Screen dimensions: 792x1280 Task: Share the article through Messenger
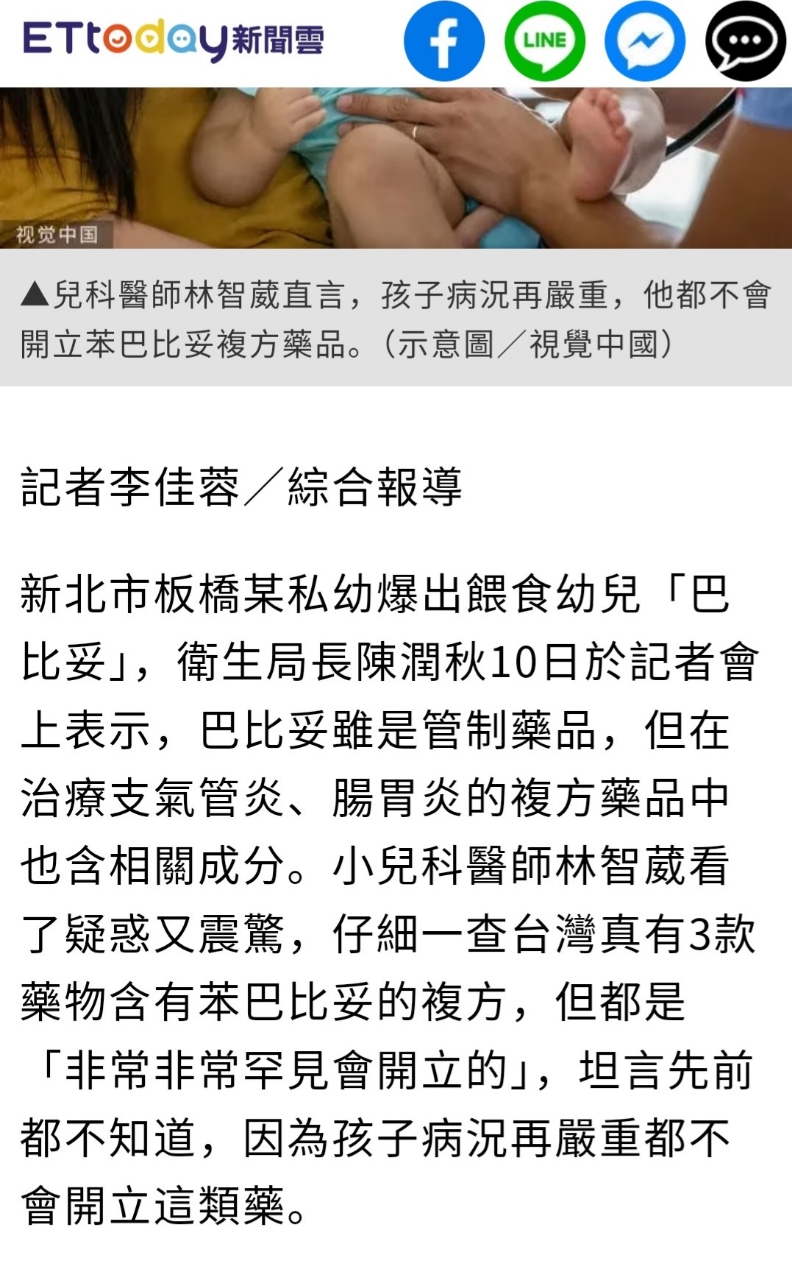[x=645, y=41]
